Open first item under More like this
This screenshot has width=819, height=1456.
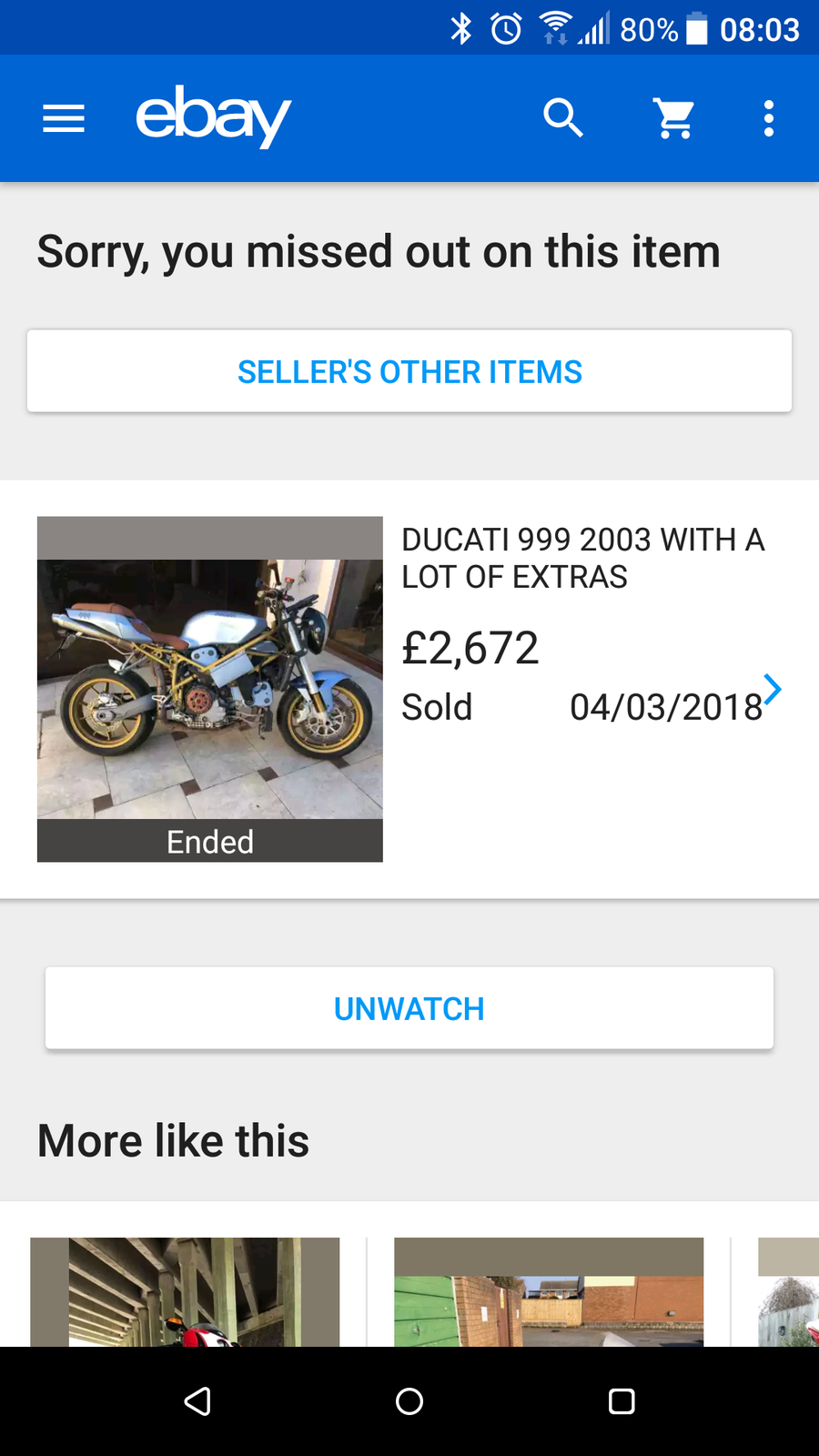(x=185, y=1292)
